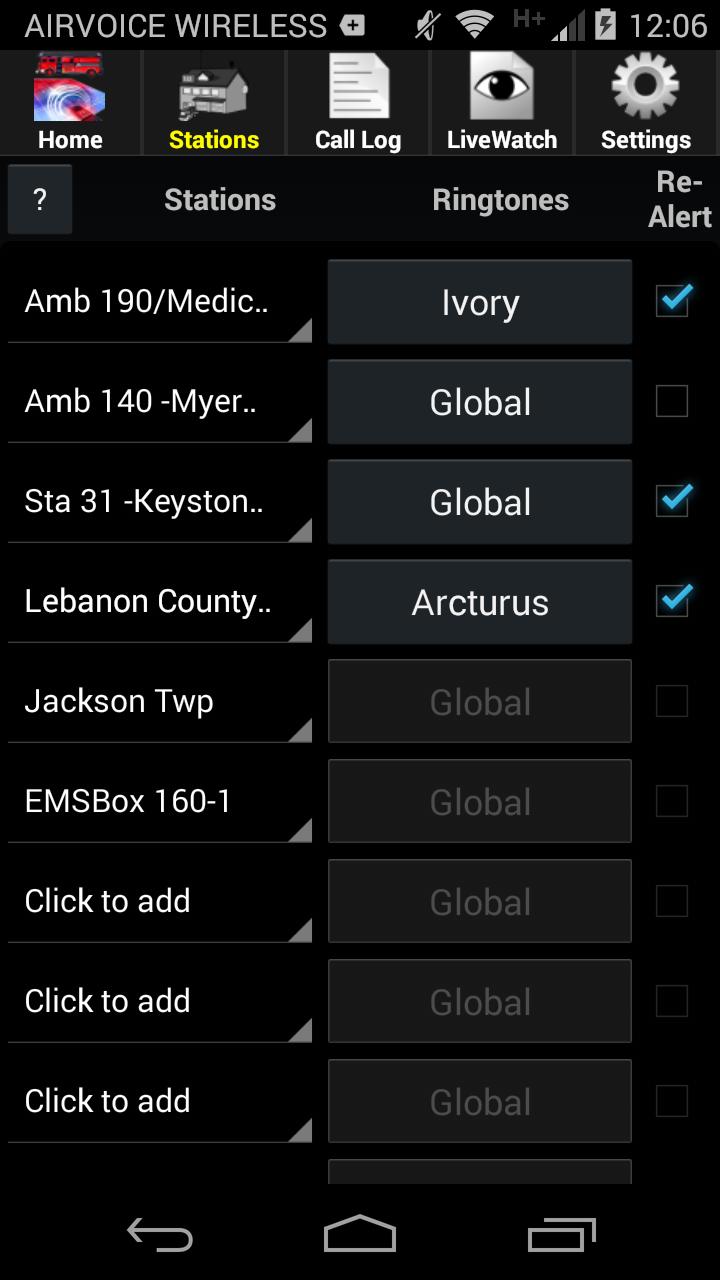Enable Re-Alert for Amb 140 -Myer
720x1280 pixels.
(672, 401)
